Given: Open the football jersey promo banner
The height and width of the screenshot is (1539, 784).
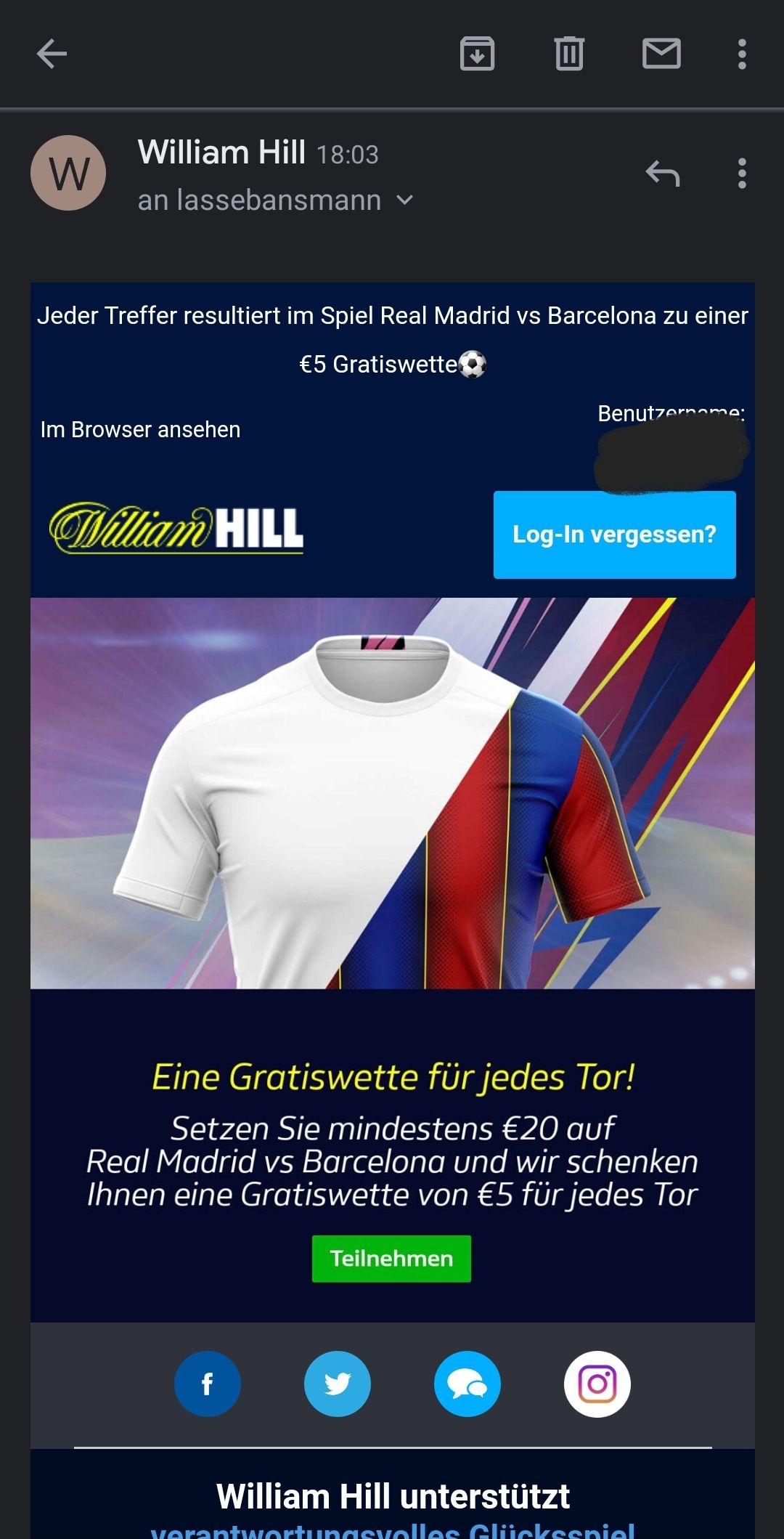Looking at the screenshot, I should (x=392, y=792).
